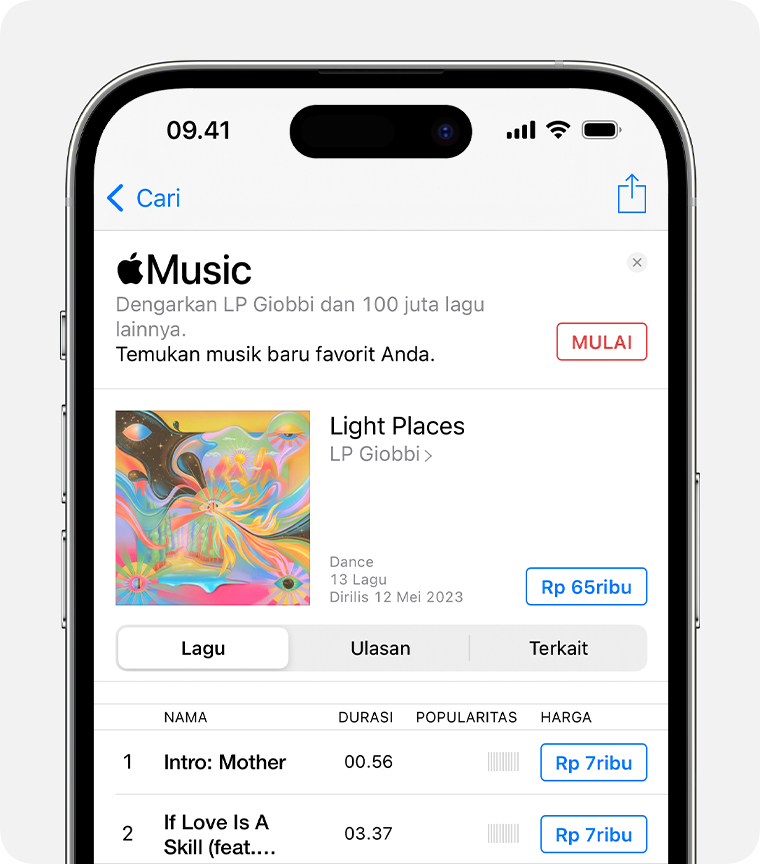Dismiss the Apple Music banner

[637, 263]
